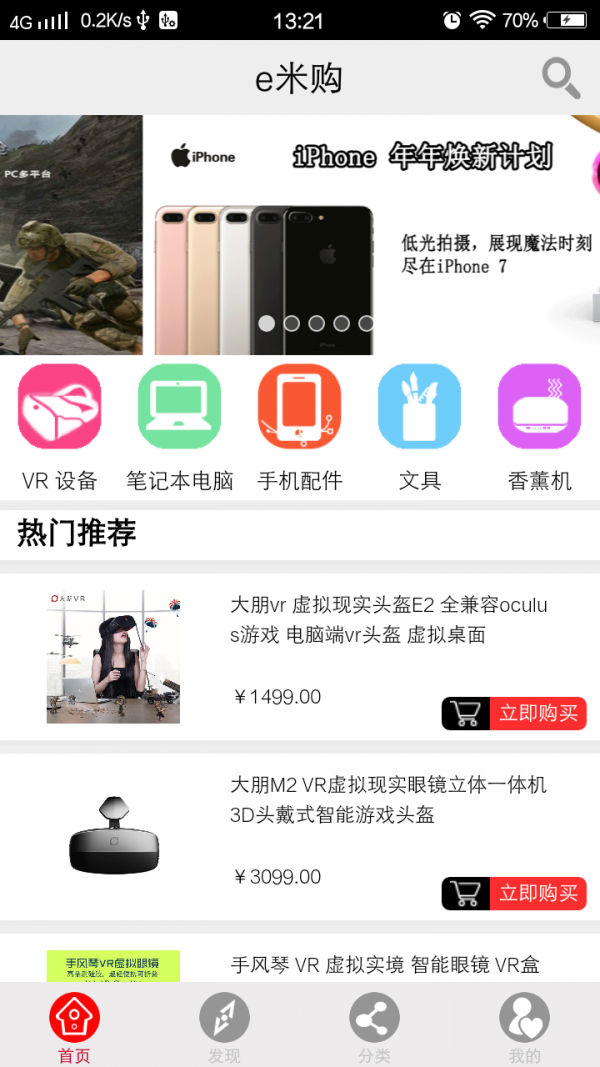Select the 首页 tab
600x1067 pixels.
tap(74, 1027)
